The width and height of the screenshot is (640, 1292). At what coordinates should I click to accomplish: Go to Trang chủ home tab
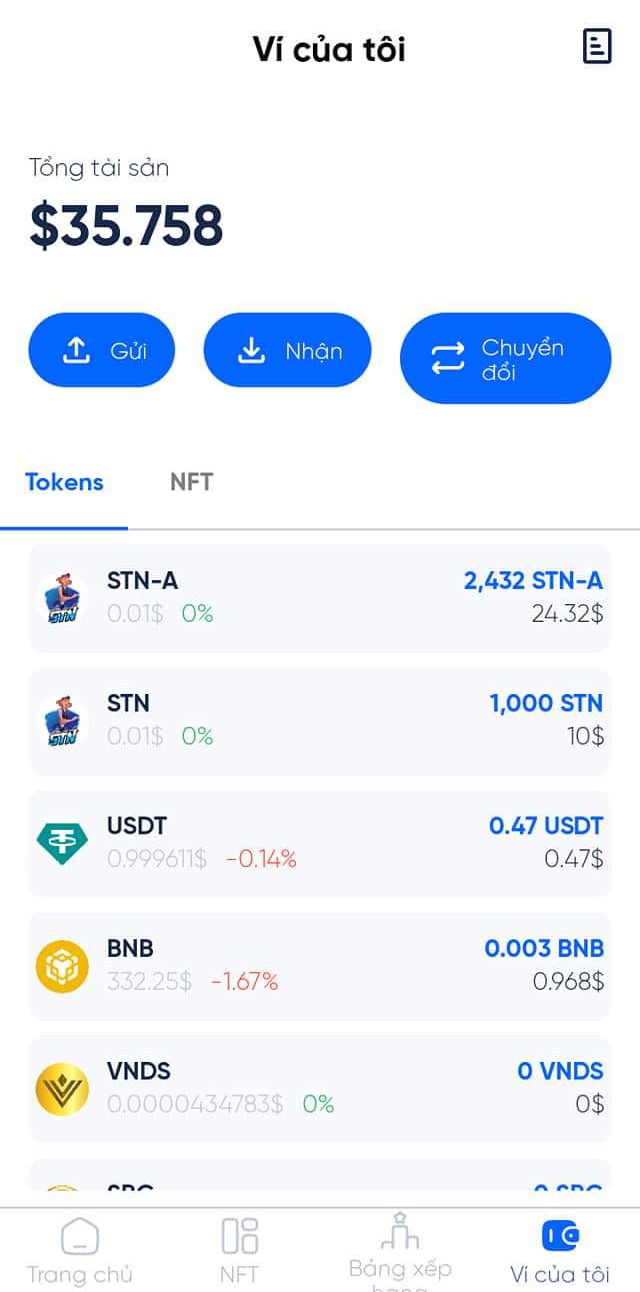[x=79, y=1250]
